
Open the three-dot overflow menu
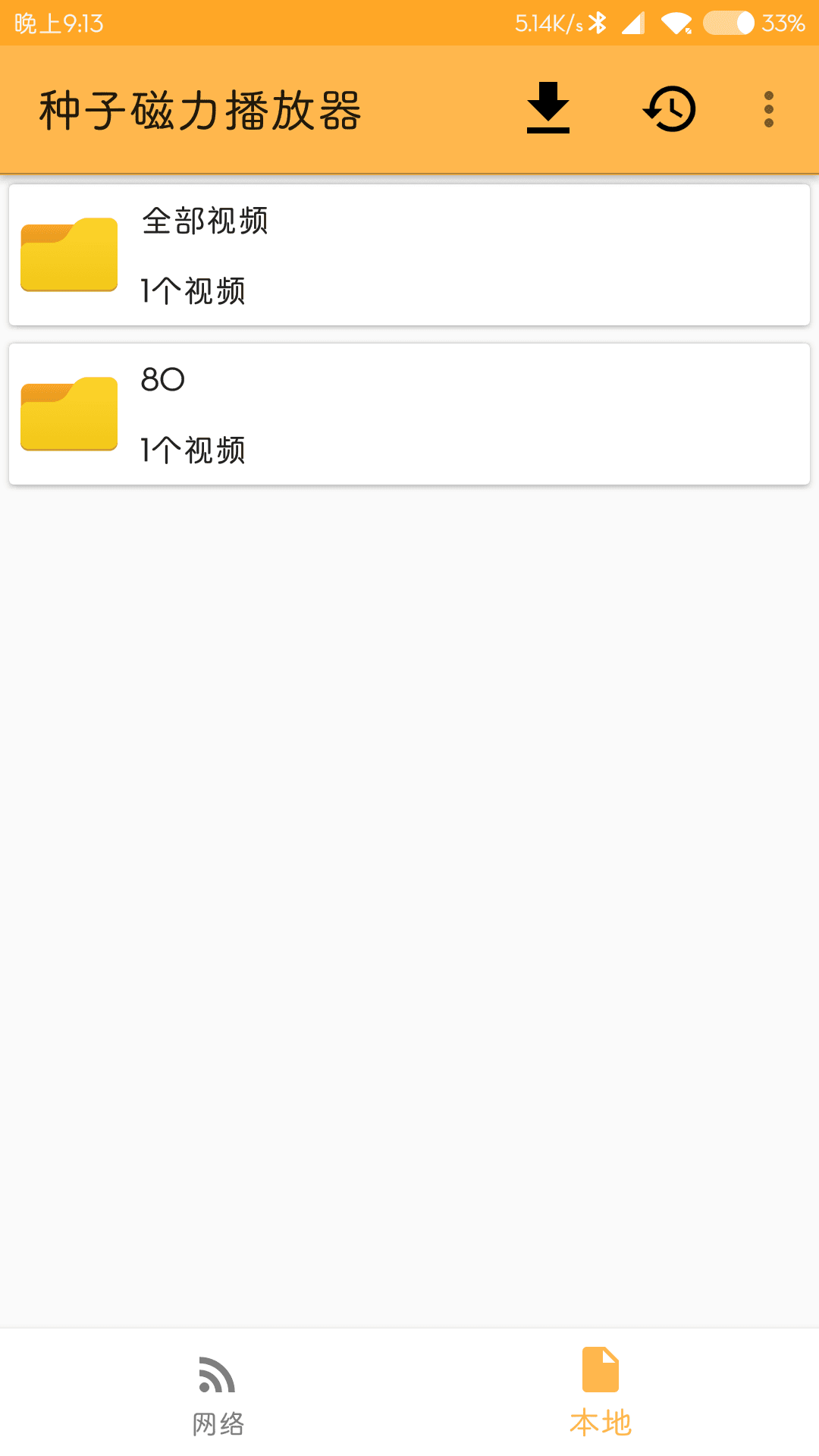(x=768, y=109)
